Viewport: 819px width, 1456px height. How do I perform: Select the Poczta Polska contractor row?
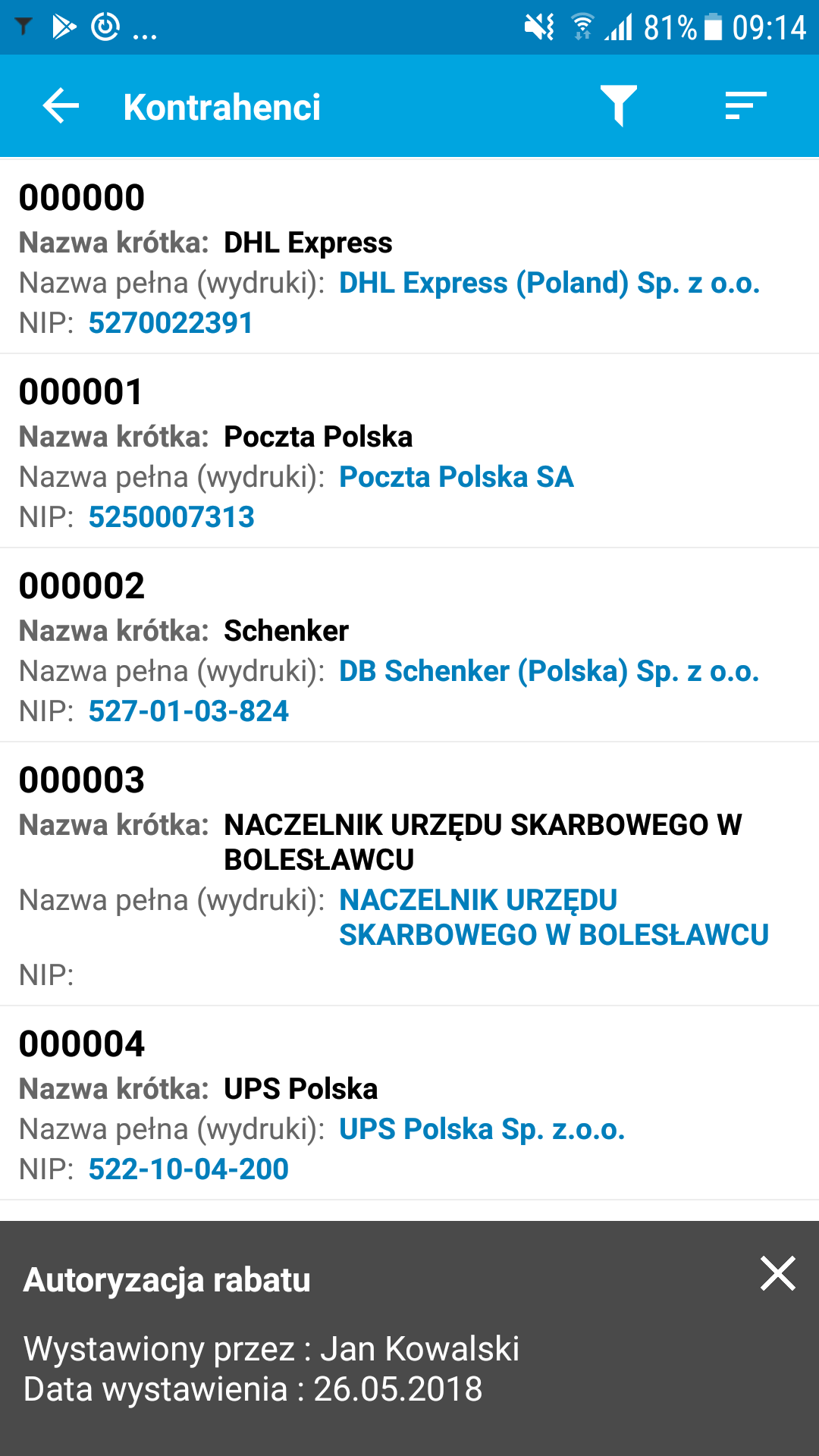tap(409, 452)
